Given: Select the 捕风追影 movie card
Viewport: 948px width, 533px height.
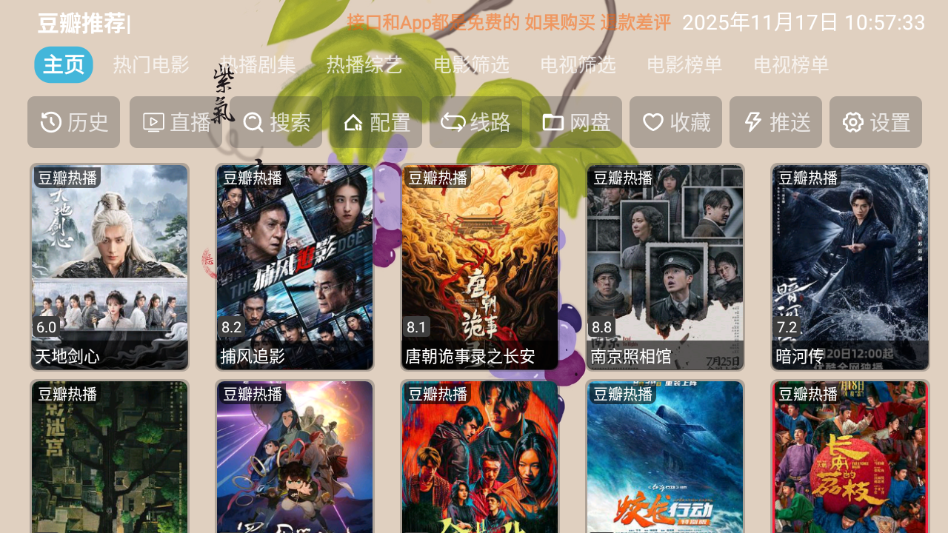Looking at the screenshot, I should [x=295, y=267].
